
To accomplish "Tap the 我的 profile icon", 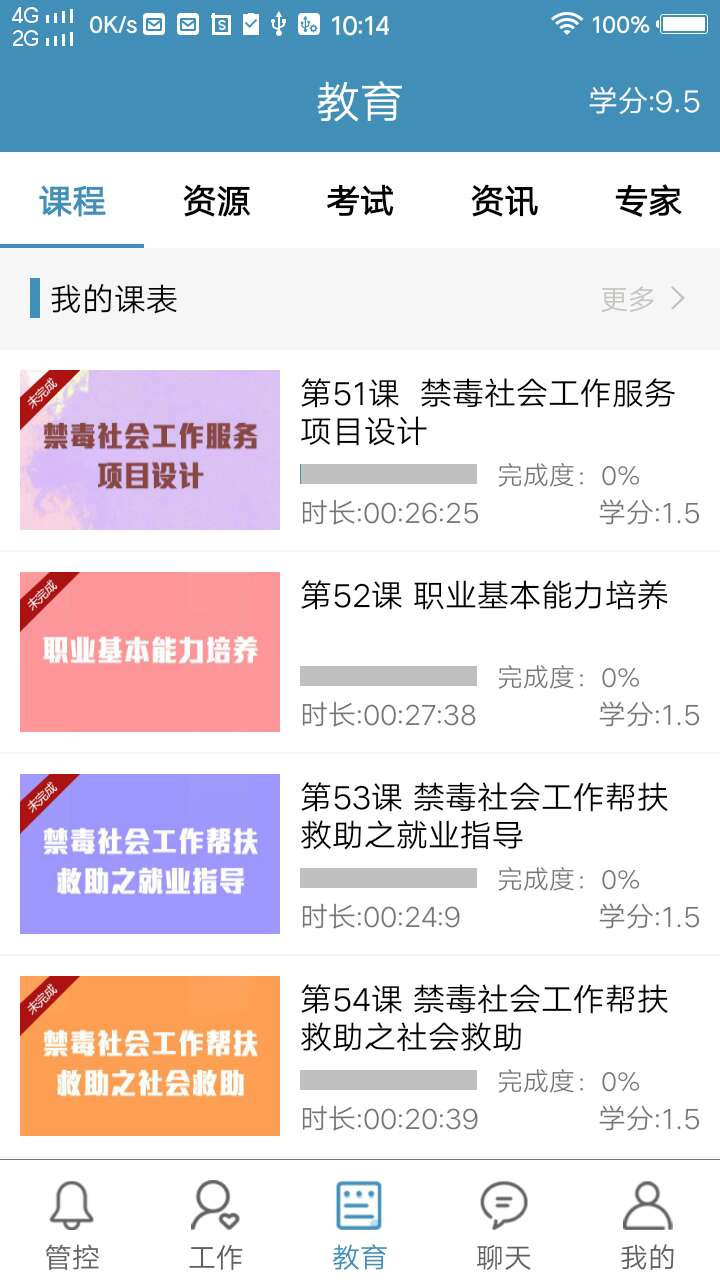I will click(647, 1207).
